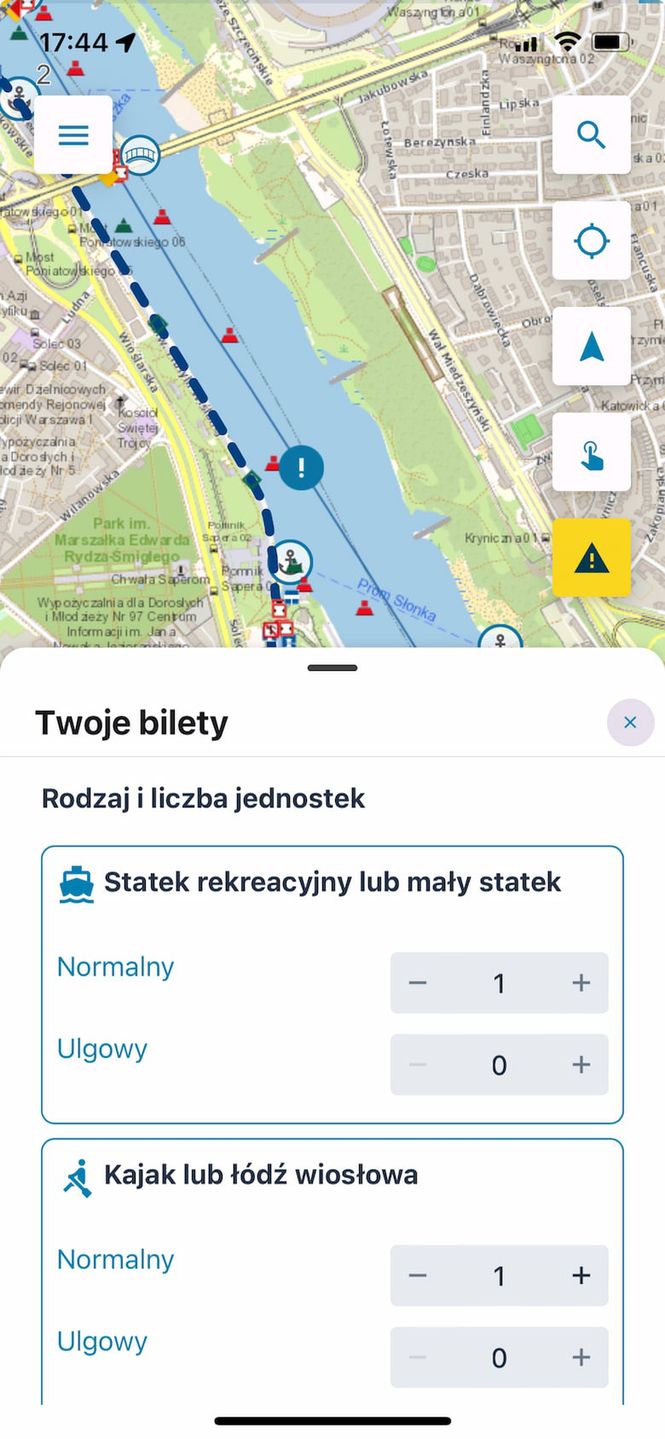Add one Ulgowy ticket for Statek rekreacyjny
The height and width of the screenshot is (1439, 665).
point(581,1065)
